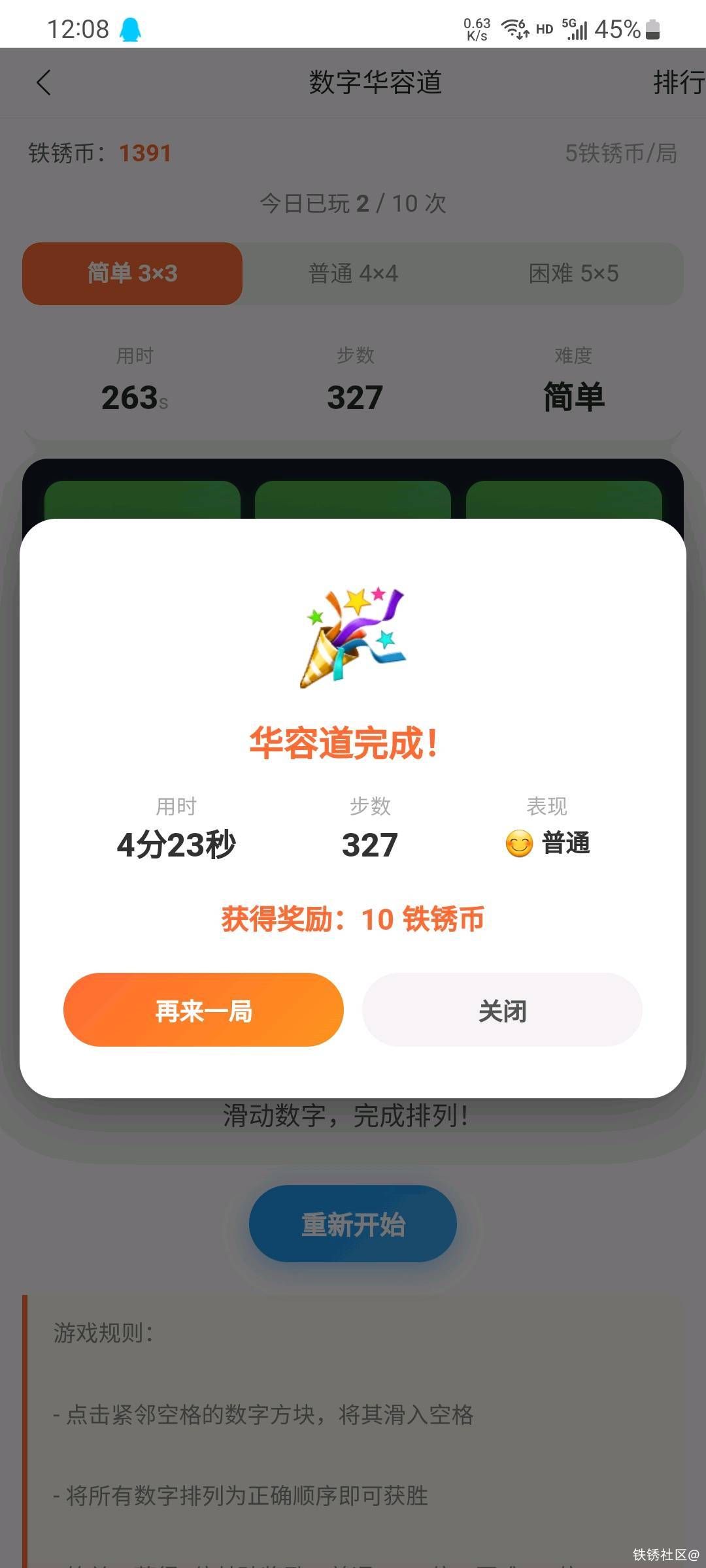The width and height of the screenshot is (706, 1568).
Task: Go back using the top-left arrow
Action: point(44,83)
